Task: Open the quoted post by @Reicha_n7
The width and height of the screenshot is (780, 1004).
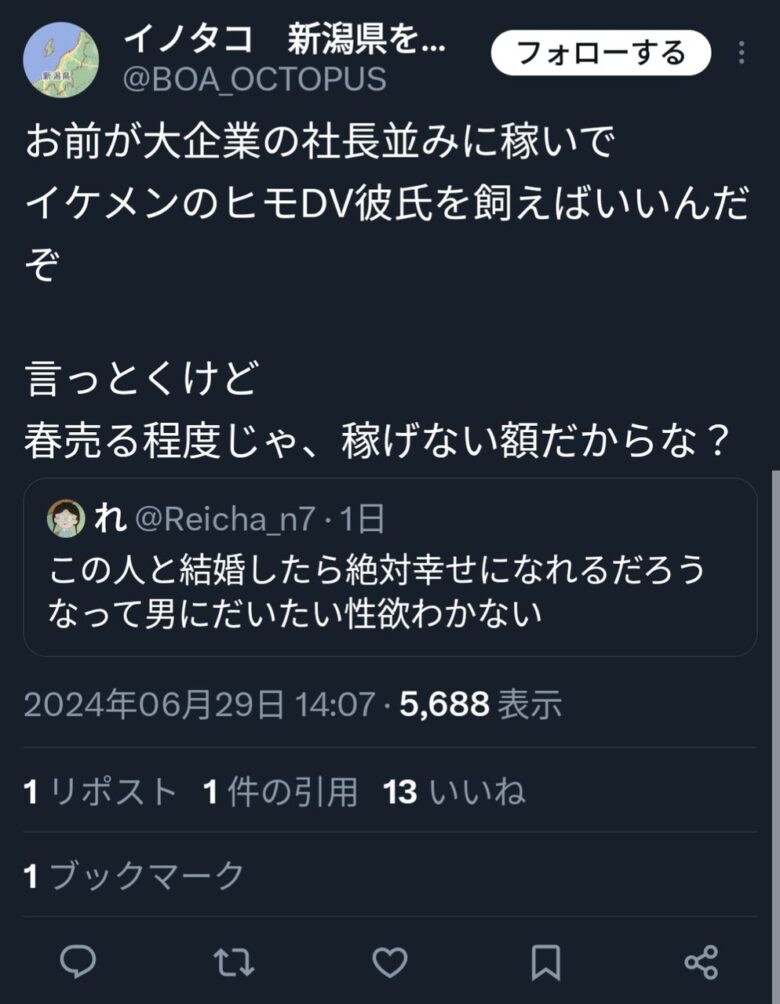Action: click(x=390, y=567)
